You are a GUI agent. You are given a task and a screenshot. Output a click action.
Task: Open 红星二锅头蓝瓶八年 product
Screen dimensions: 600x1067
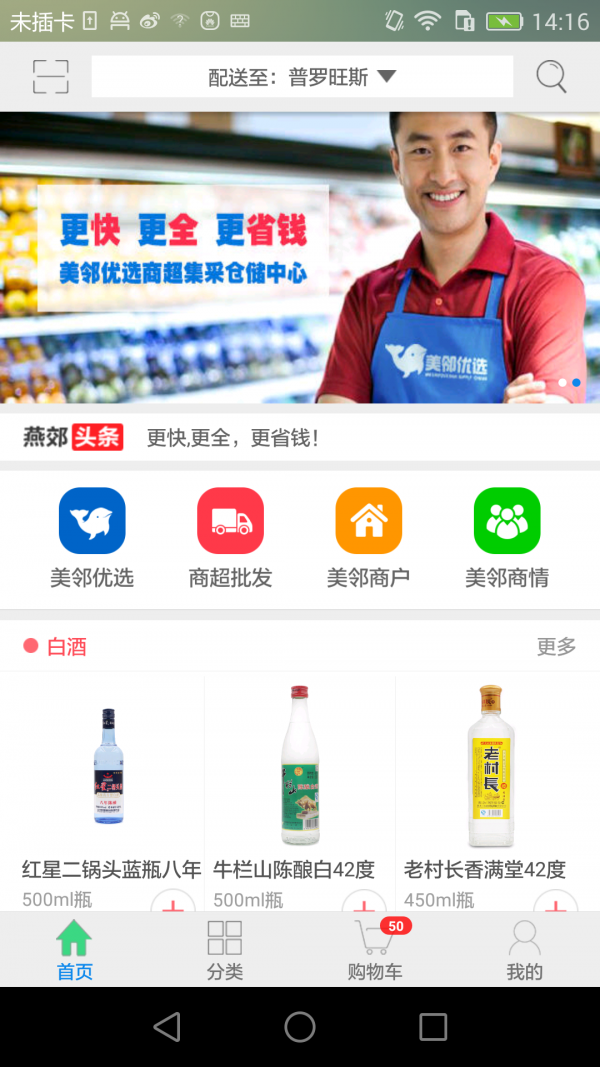point(110,780)
